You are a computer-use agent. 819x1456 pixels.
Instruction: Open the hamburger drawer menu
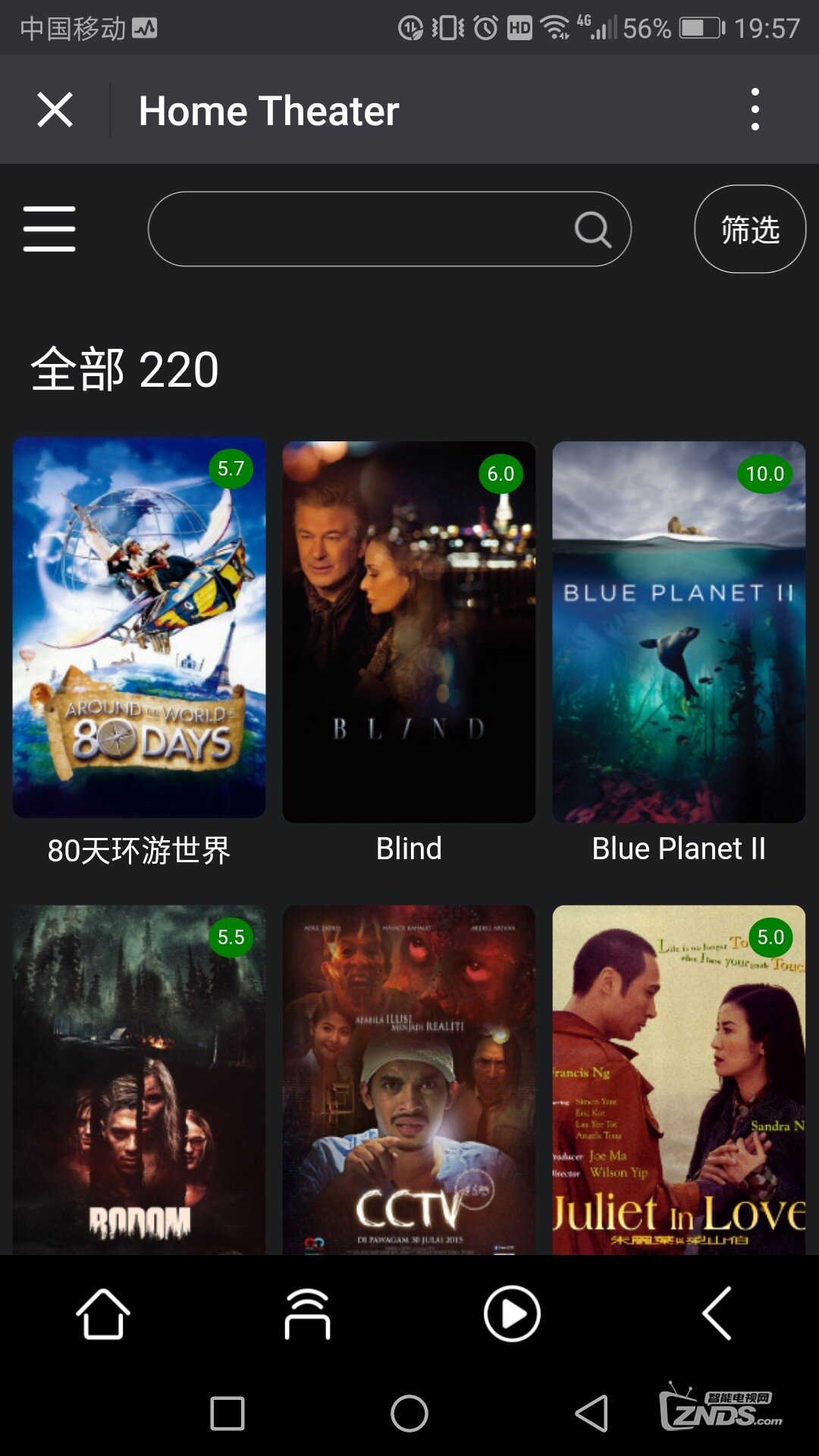click(49, 228)
